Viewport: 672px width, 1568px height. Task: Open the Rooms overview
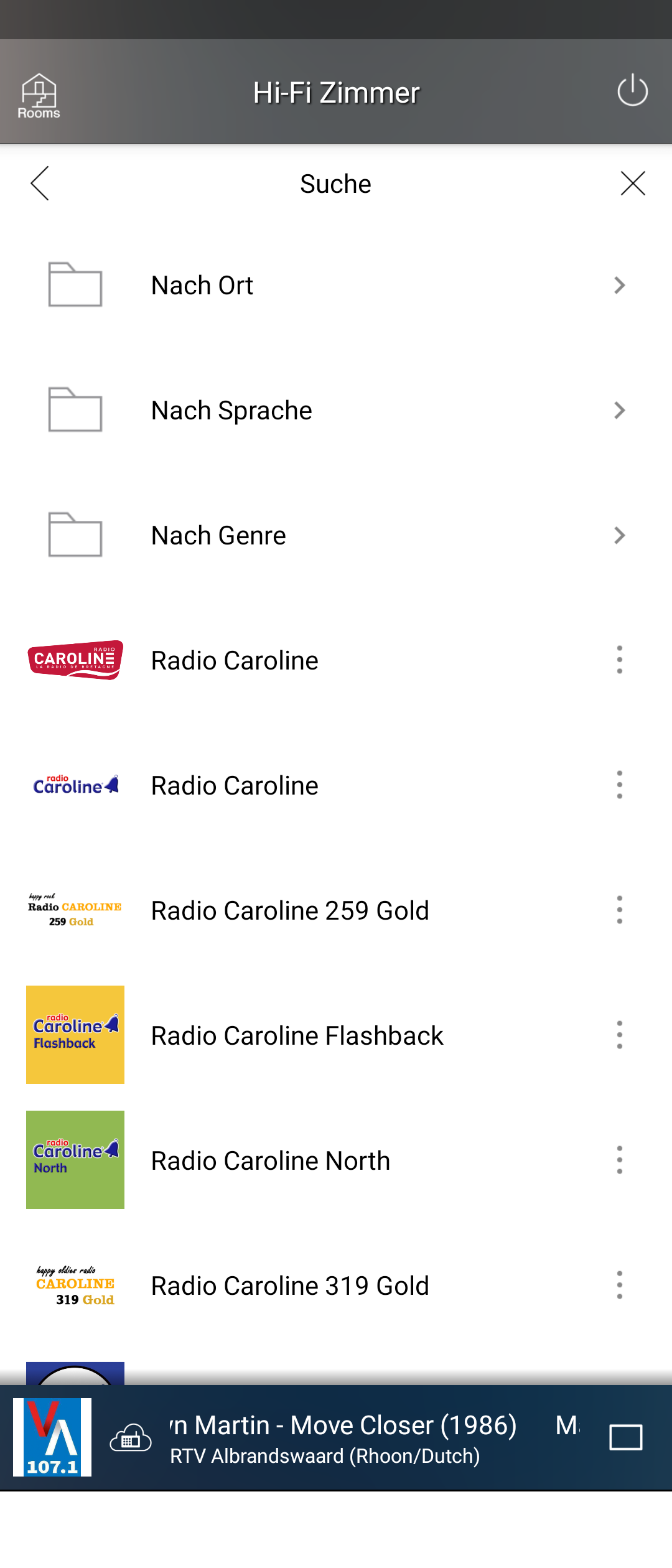[x=39, y=95]
